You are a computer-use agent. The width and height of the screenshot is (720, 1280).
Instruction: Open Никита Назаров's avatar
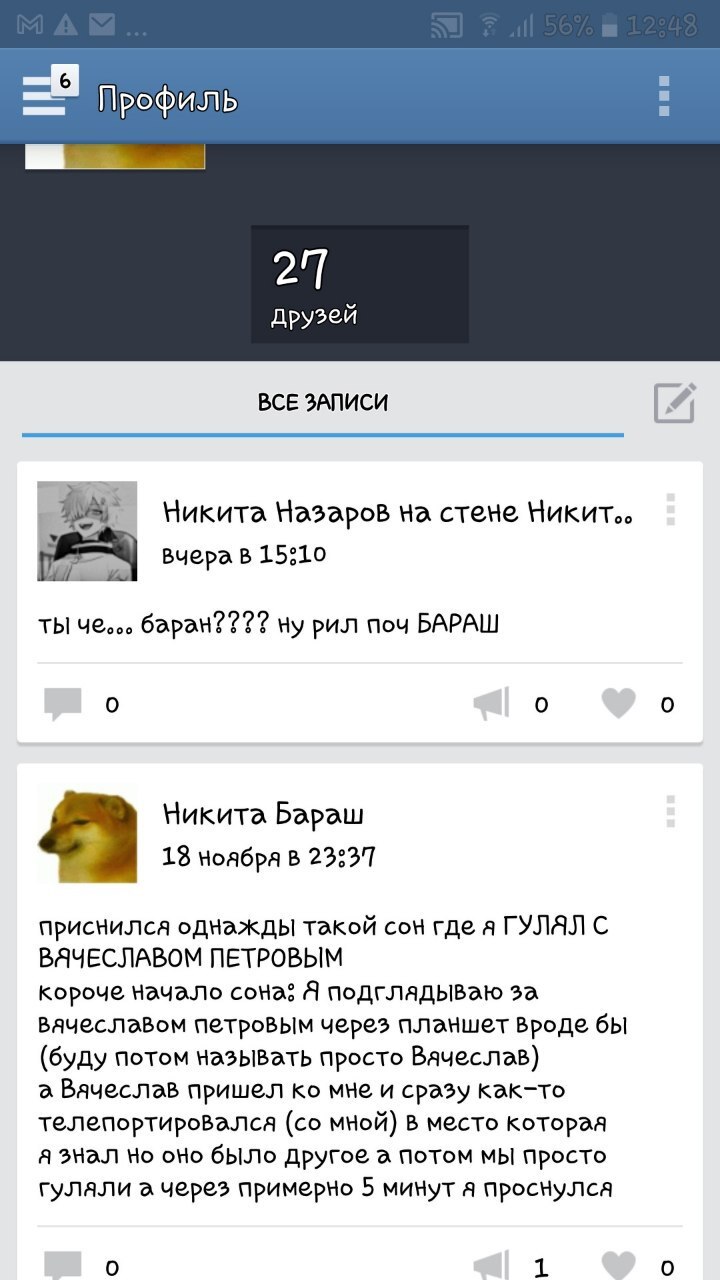[x=87, y=531]
